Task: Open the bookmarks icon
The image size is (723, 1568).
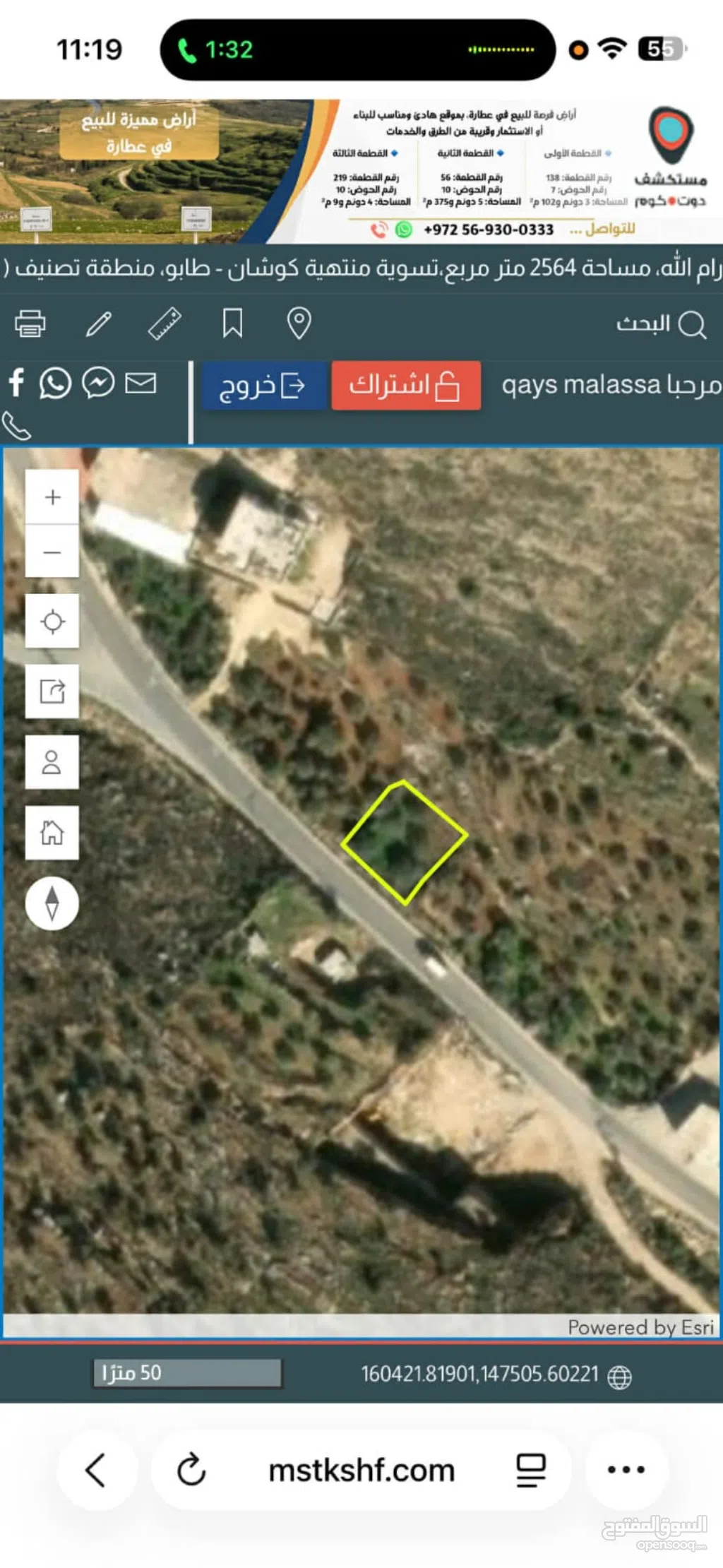Action: tap(232, 323)
